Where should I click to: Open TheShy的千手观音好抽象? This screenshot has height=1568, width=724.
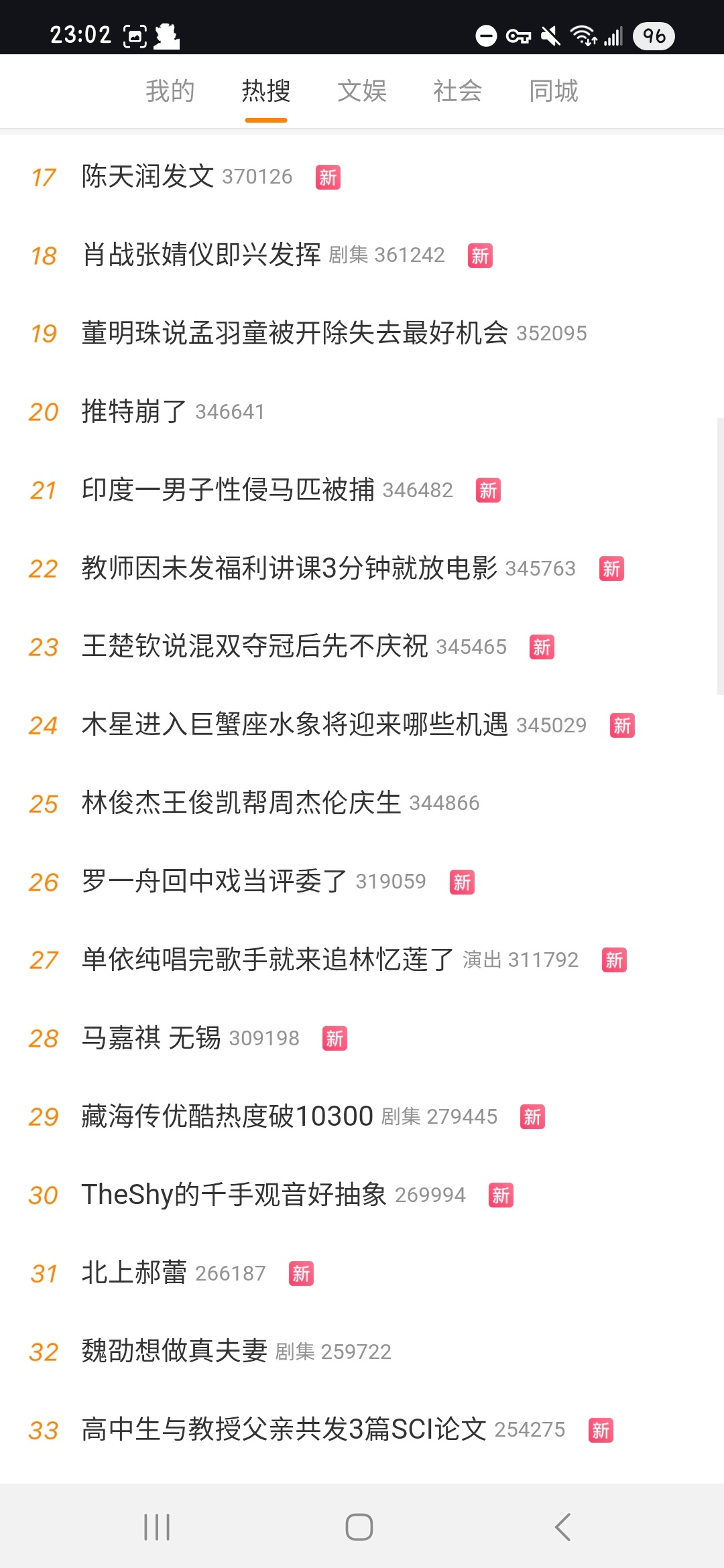tap(234, 1195)
